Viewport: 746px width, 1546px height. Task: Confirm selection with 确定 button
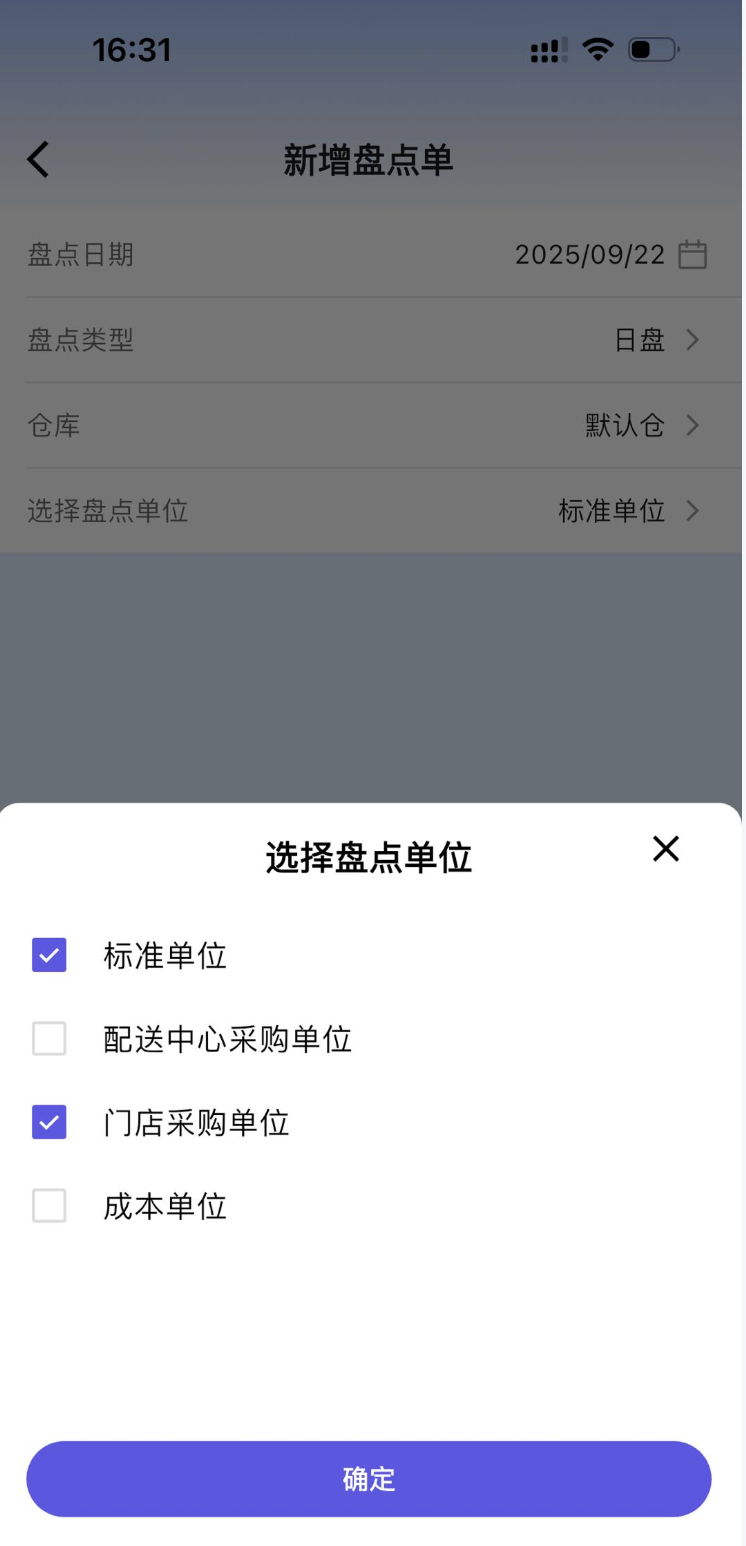pos(368,1479)
